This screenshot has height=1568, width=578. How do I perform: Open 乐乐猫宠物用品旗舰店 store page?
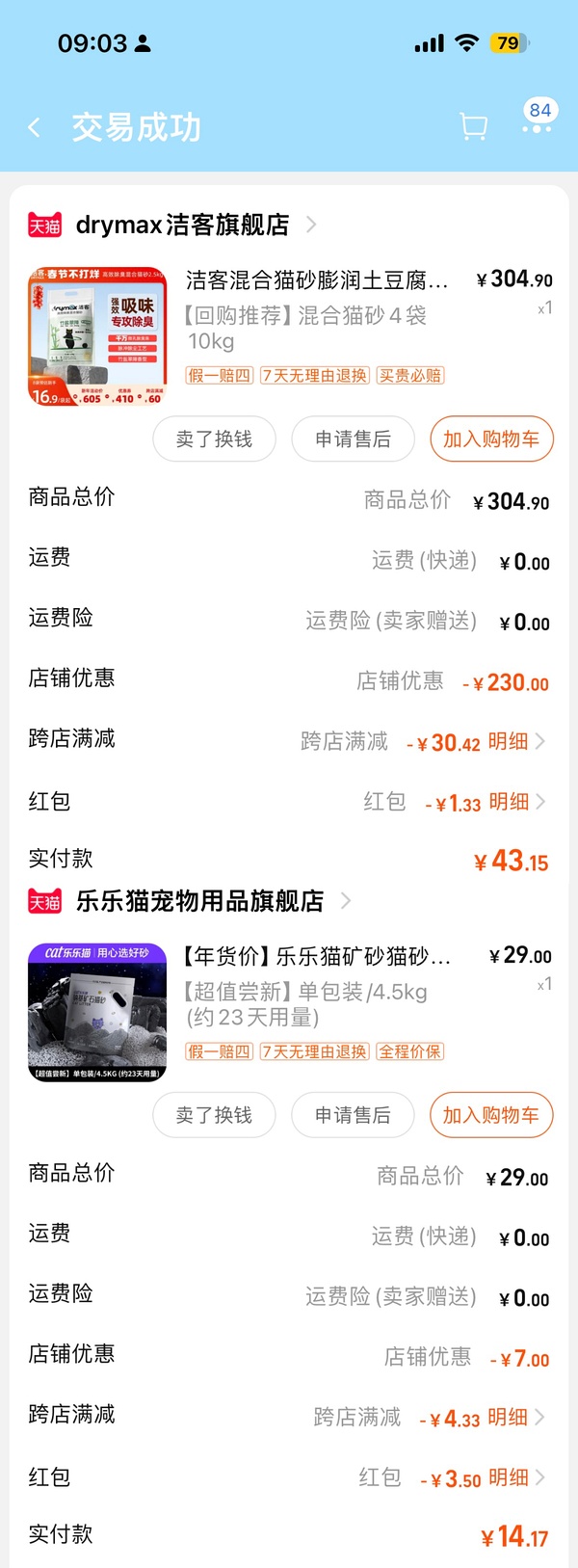coord(199,901)
